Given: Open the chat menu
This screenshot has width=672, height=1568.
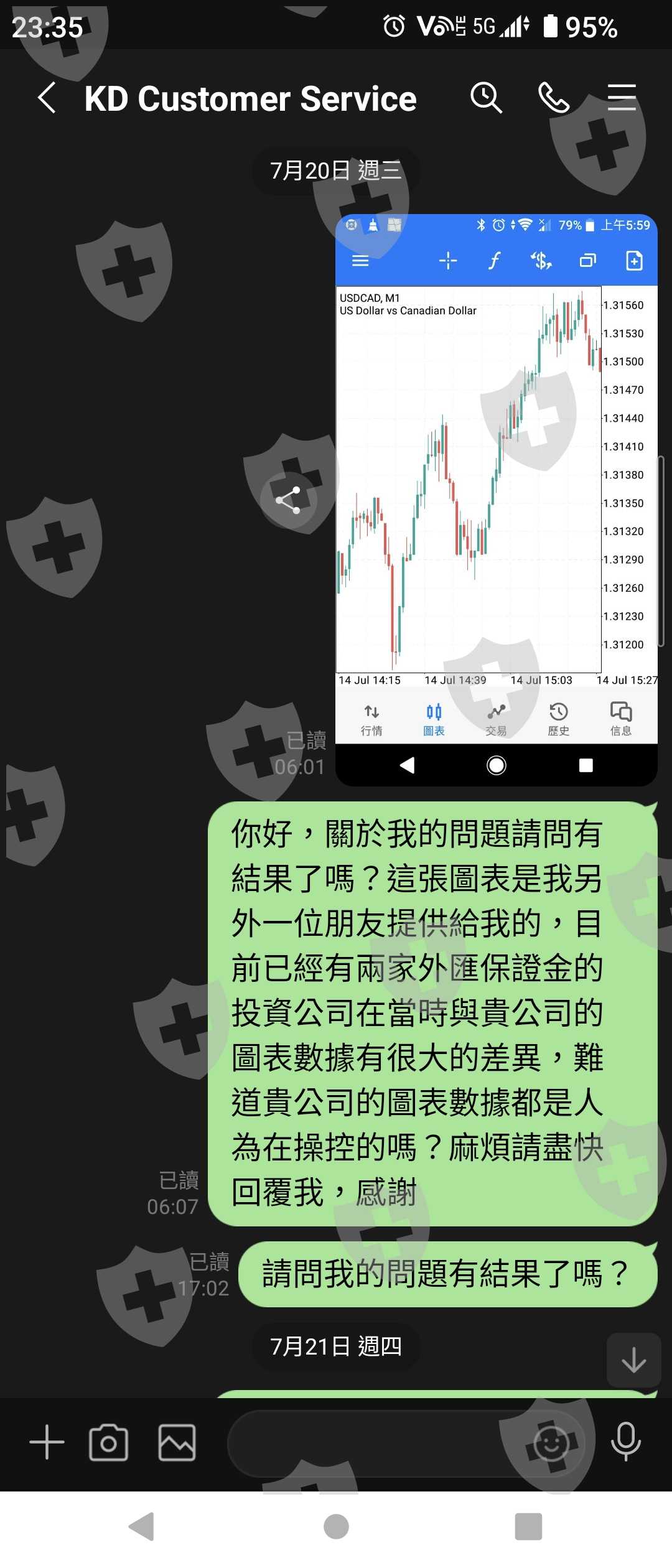Looking at the screenshot, I should 622,98.
